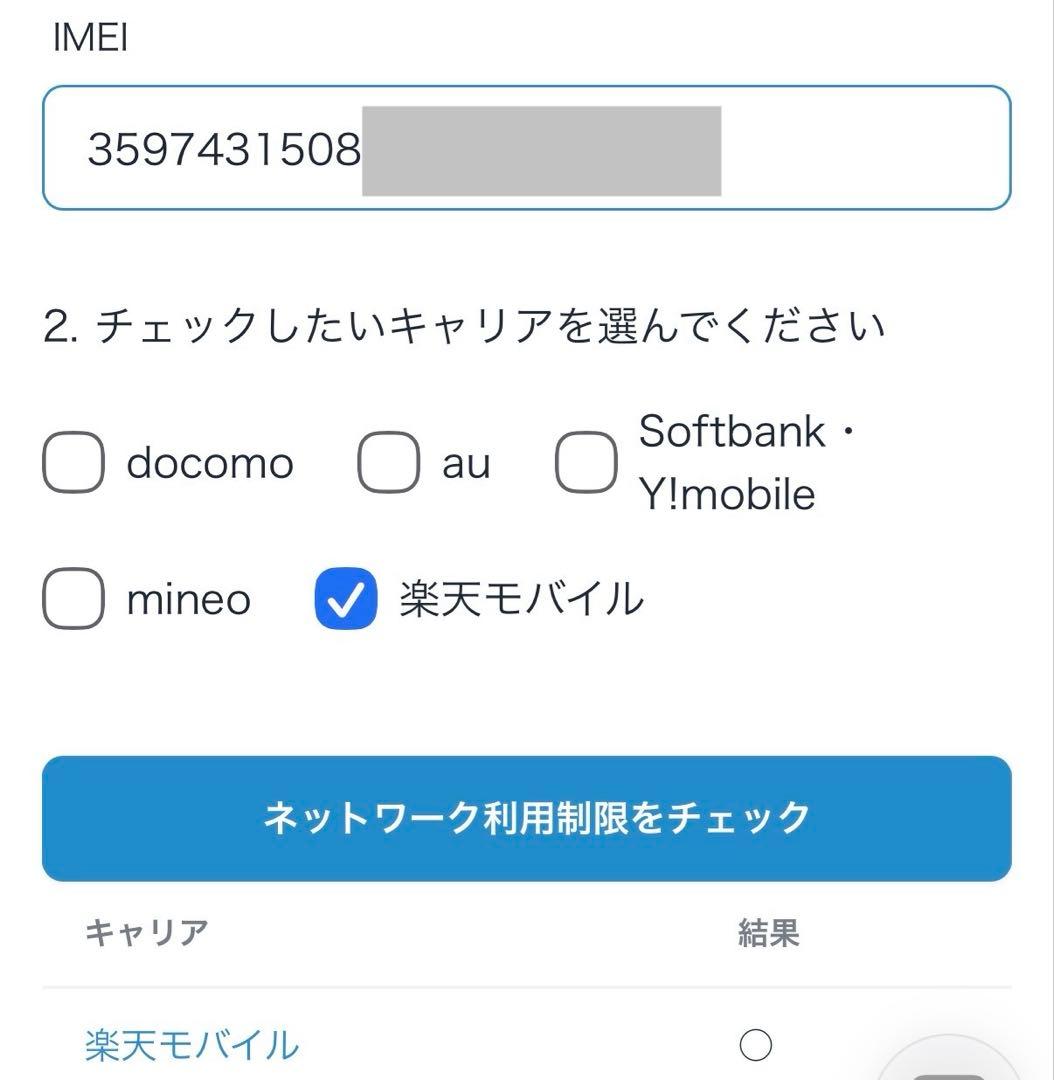This screenshot has height=1080, width=1054.
Task: Enable the mineo checkbox
Action: 72,598
